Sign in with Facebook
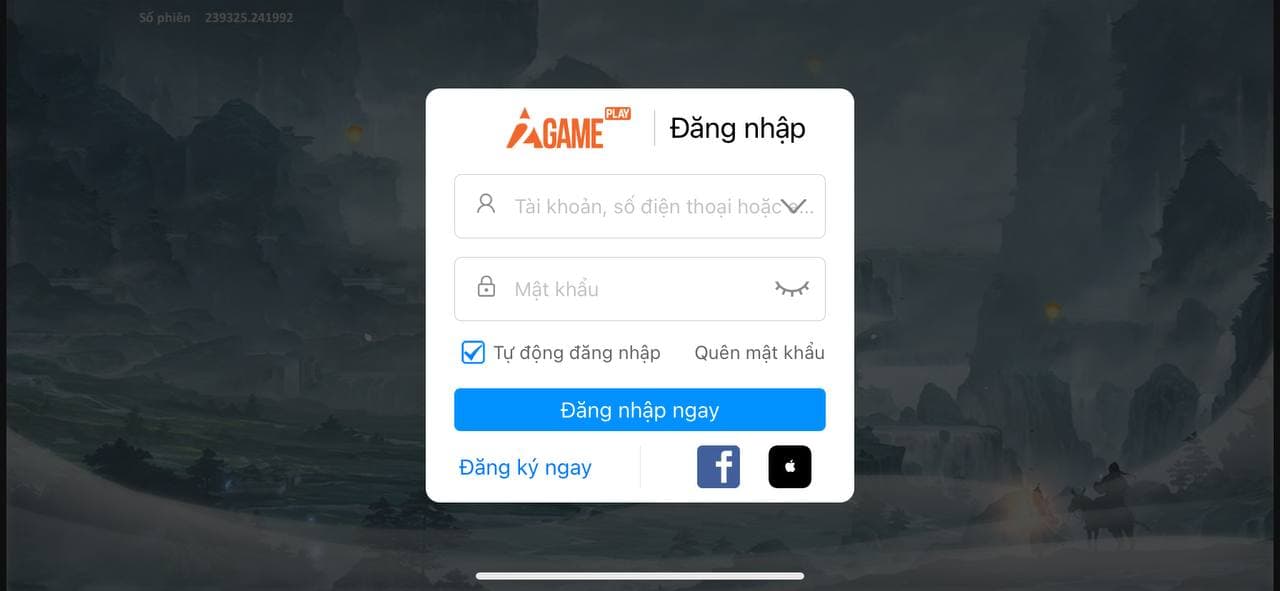 [x=718, y=467]
